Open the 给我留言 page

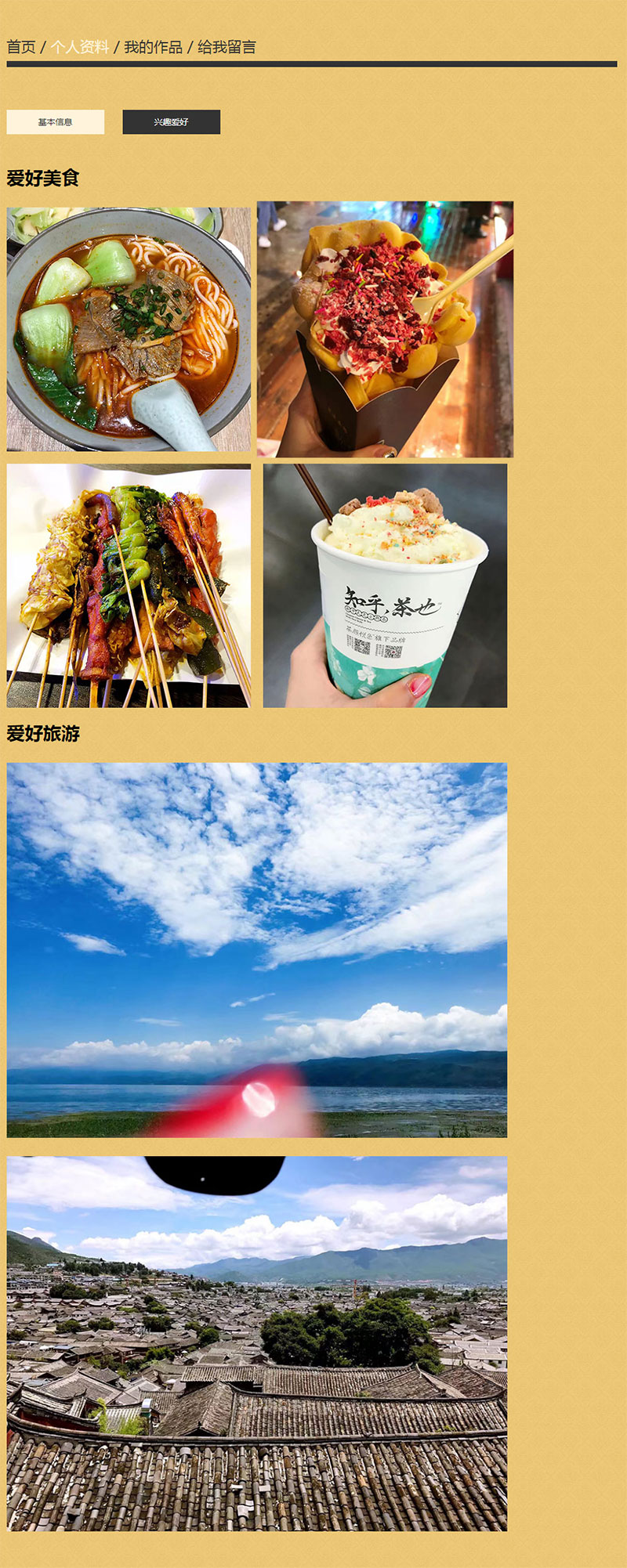pos(227,47)
